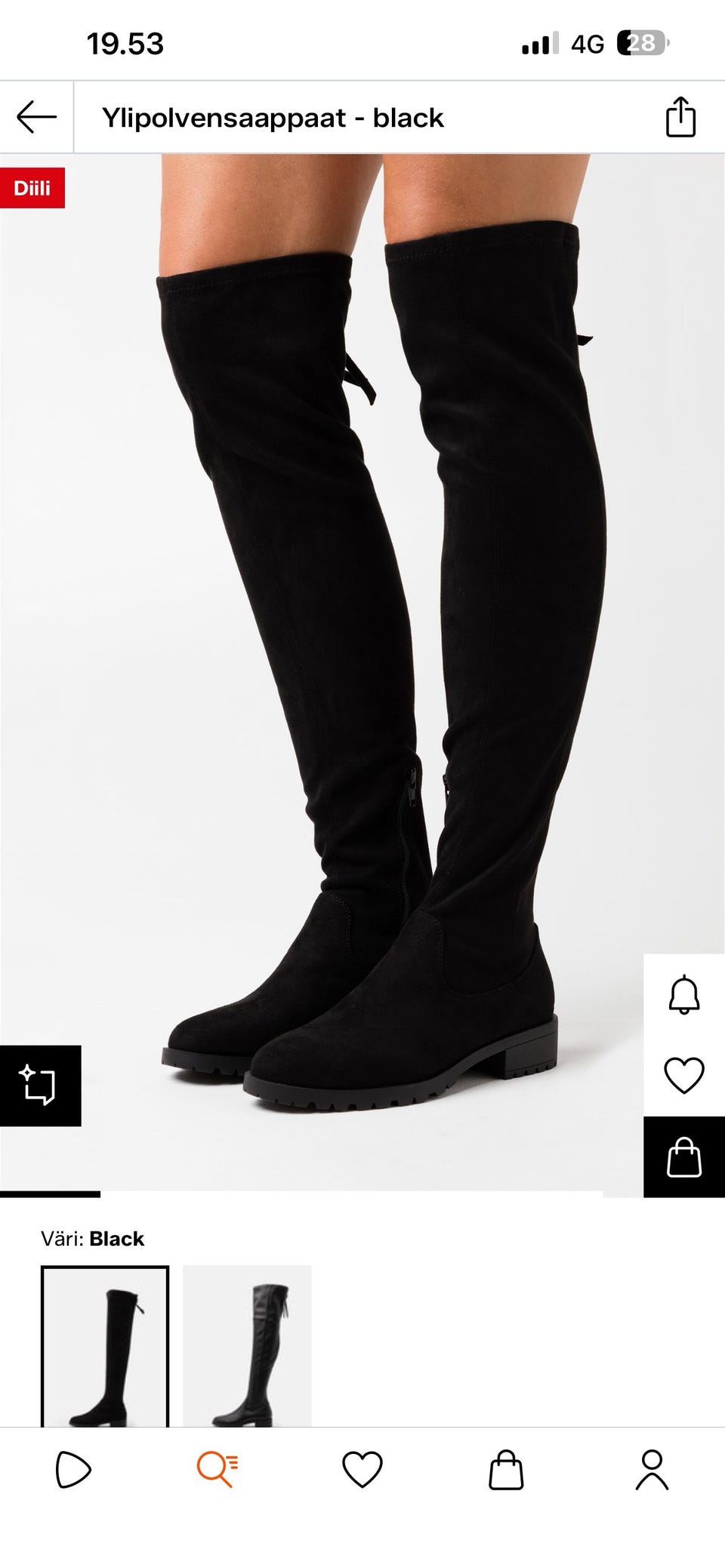Open the shopping bag tab
The width and height of the screenshot is (725, 1568).
coord(506,1469)
